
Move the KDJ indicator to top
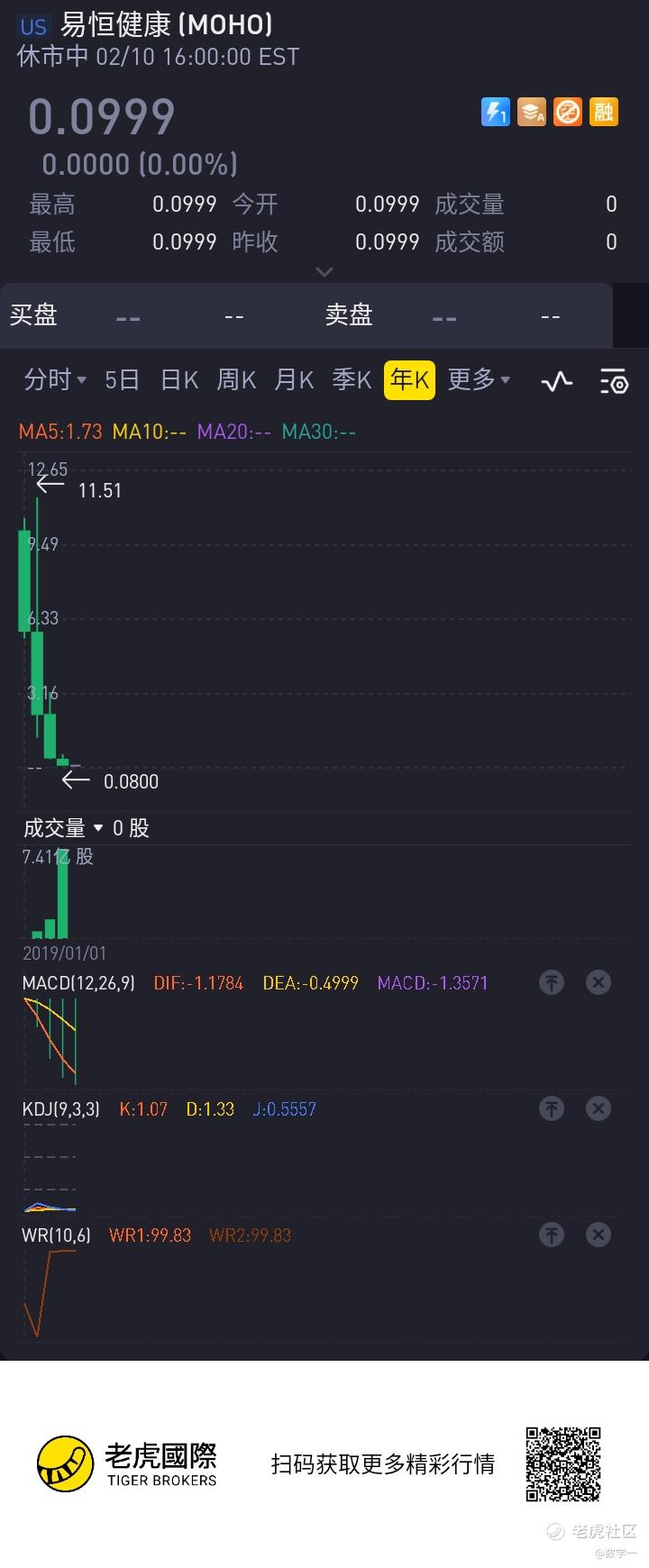pyautogui.click(x=552, y=1108)
